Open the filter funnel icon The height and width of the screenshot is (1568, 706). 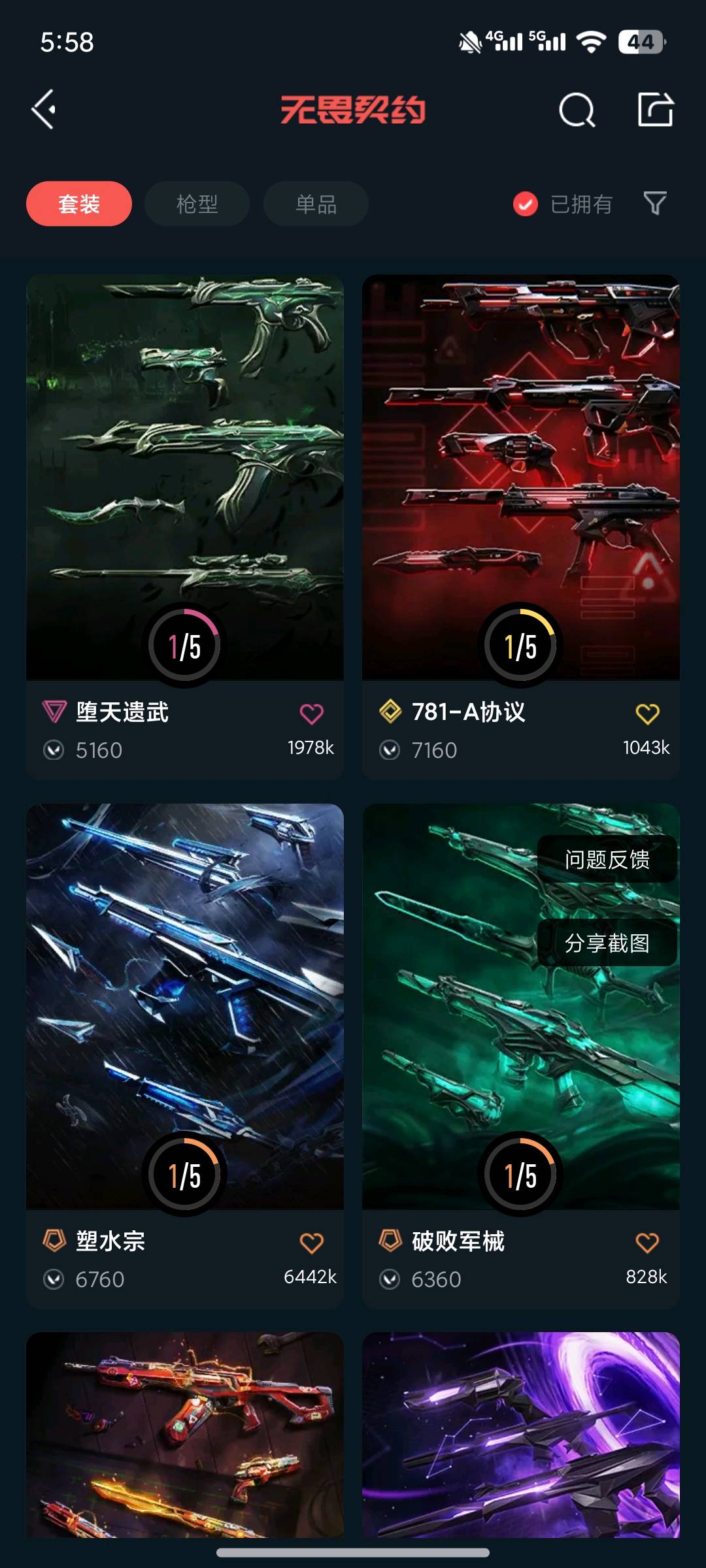655,203
